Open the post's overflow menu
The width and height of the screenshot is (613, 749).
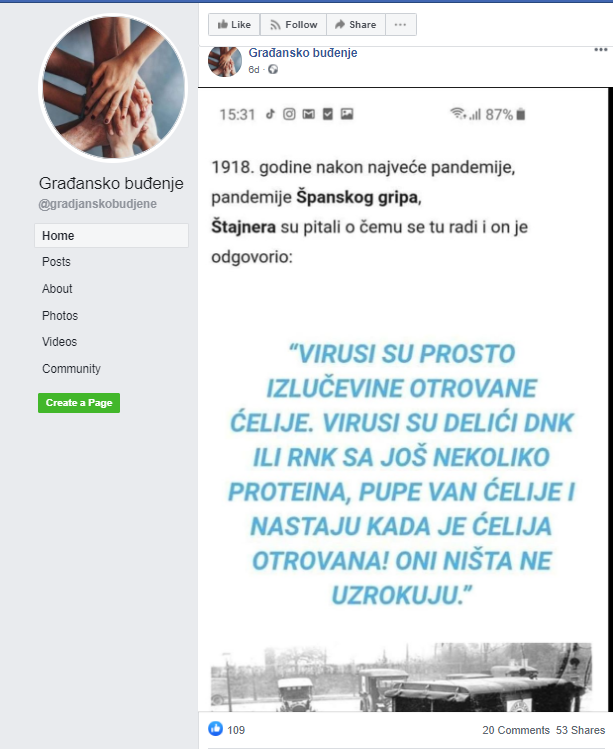point(600,50)
